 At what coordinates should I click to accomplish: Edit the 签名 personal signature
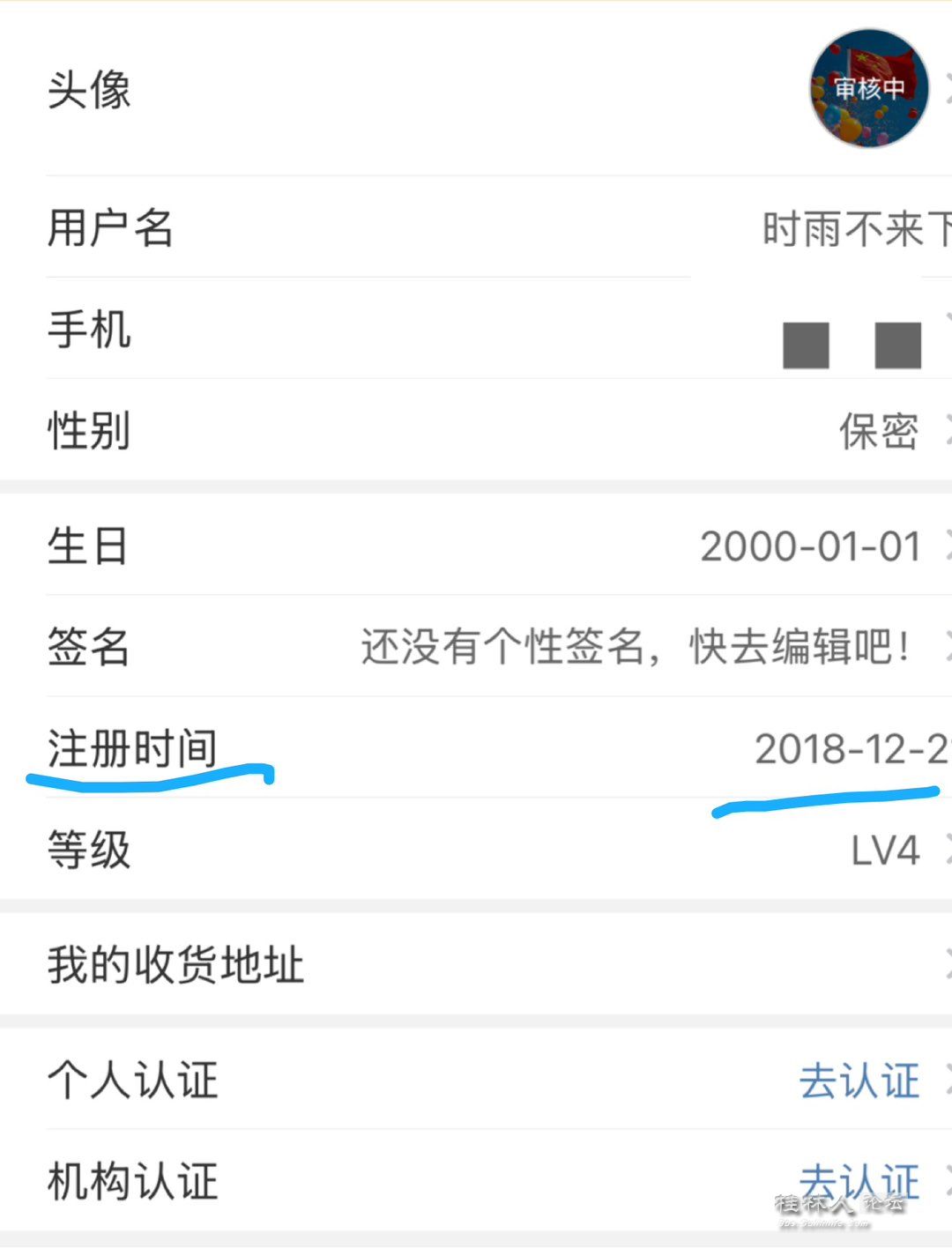tap(476, 647)
